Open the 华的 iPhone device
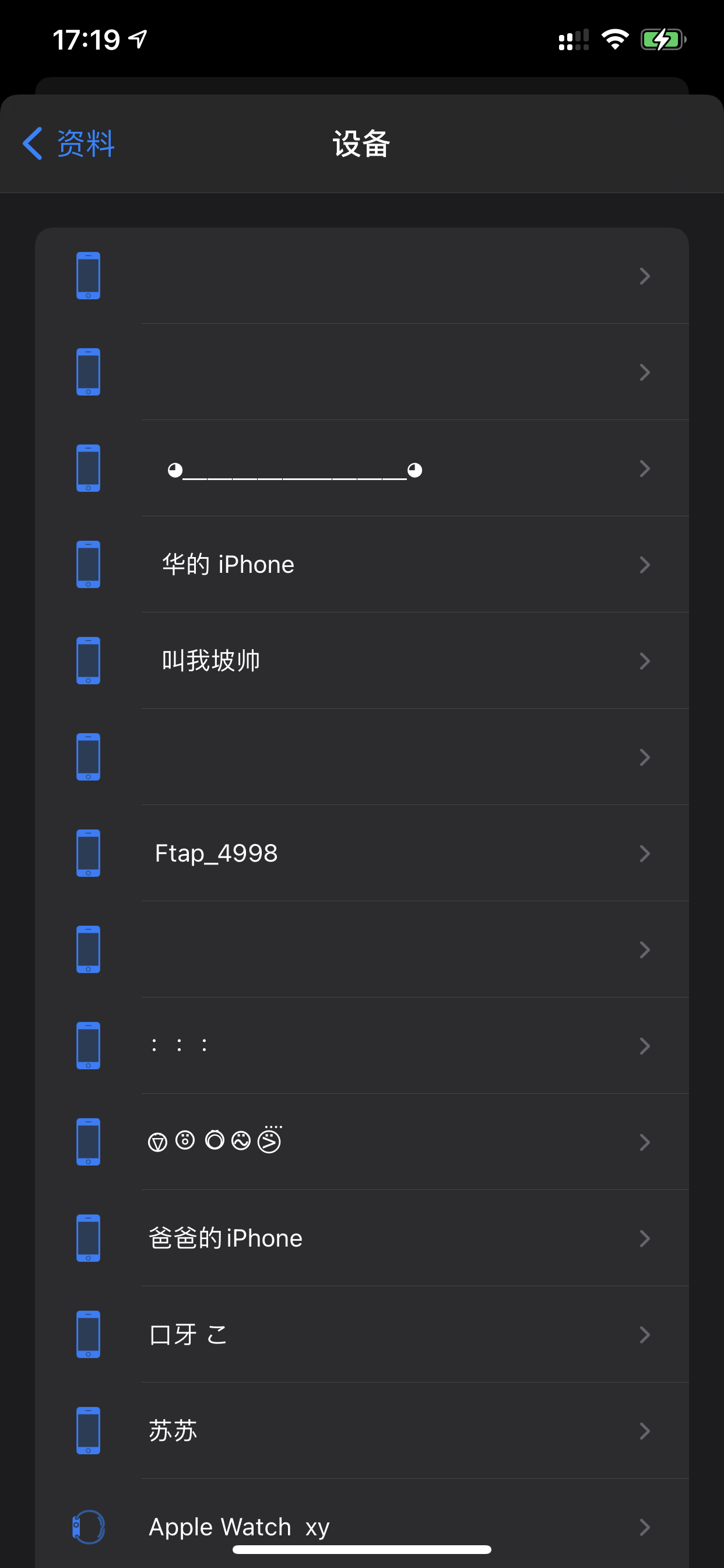Screen dimensions: 724x1568 click(x=361, y=564)
